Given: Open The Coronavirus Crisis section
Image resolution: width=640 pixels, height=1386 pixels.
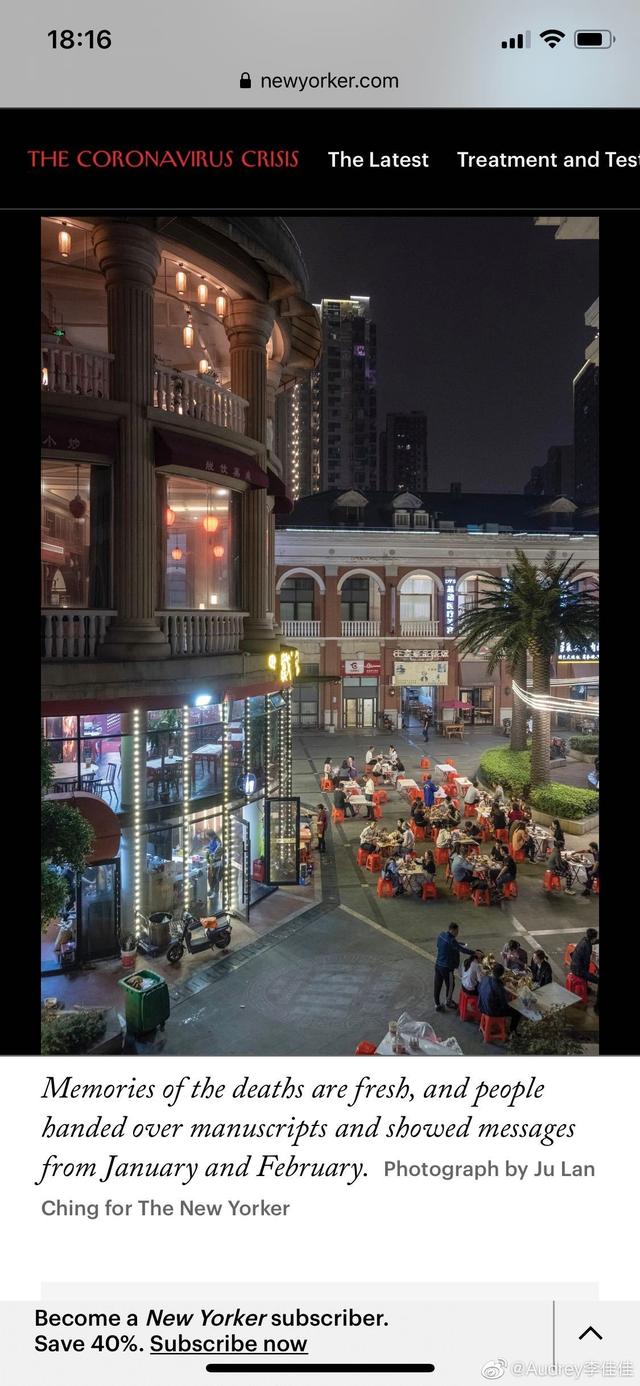Looking at the screenshot, I should [x=163, y=159].
